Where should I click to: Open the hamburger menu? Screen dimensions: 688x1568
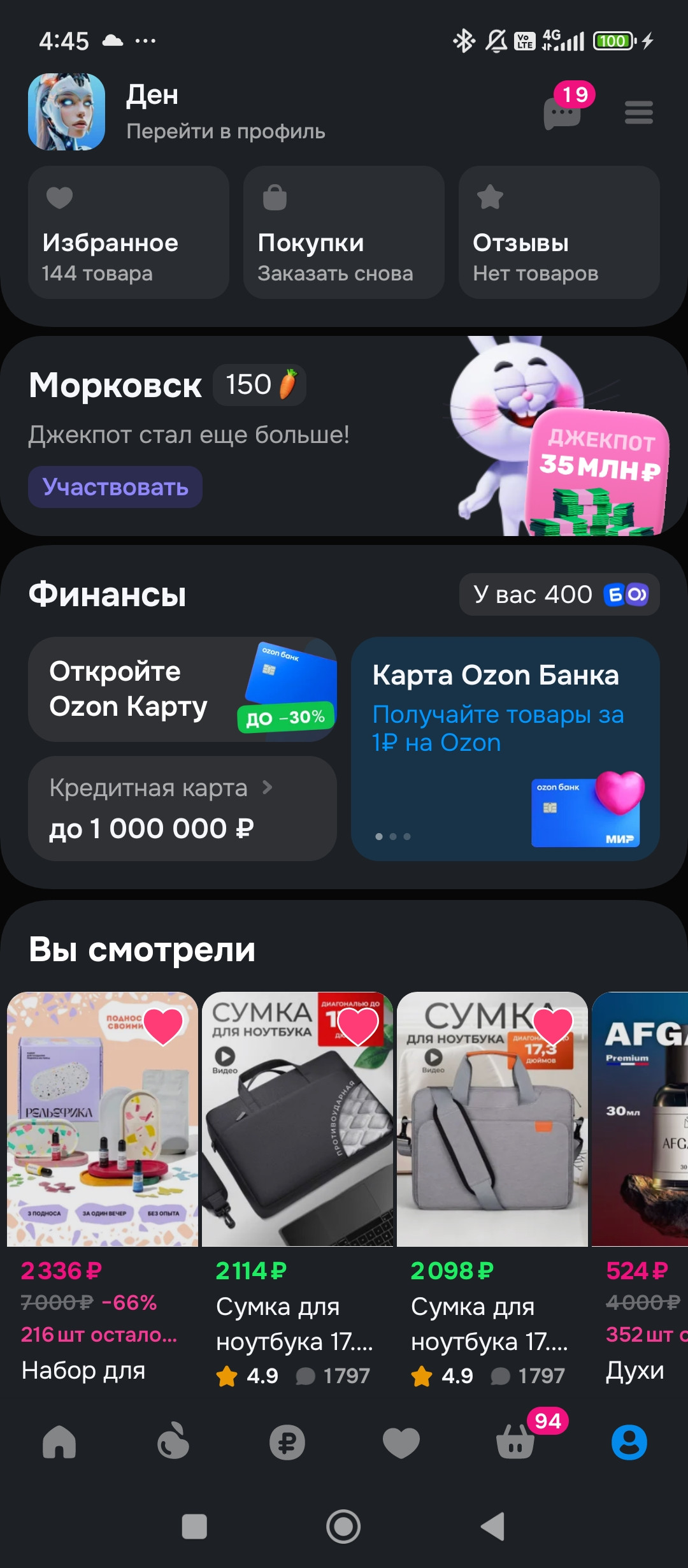[638, 113]
